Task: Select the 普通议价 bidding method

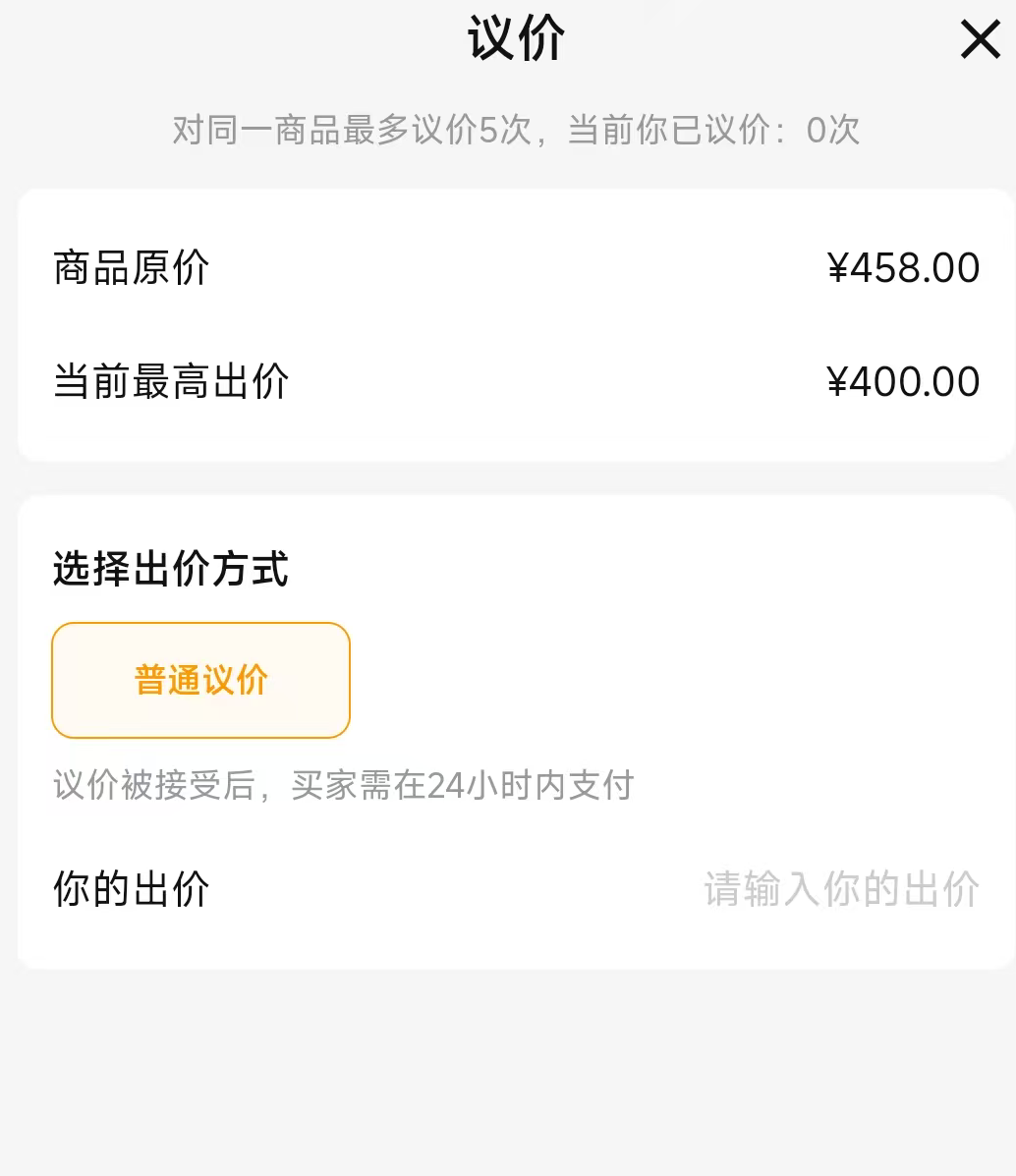Action: (200, 680)
